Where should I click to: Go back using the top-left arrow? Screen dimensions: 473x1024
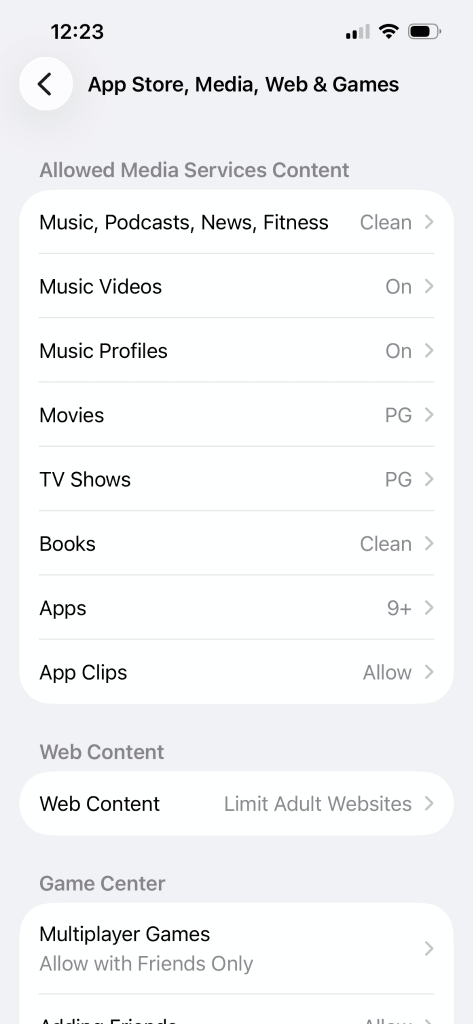[x=46, y=84]
